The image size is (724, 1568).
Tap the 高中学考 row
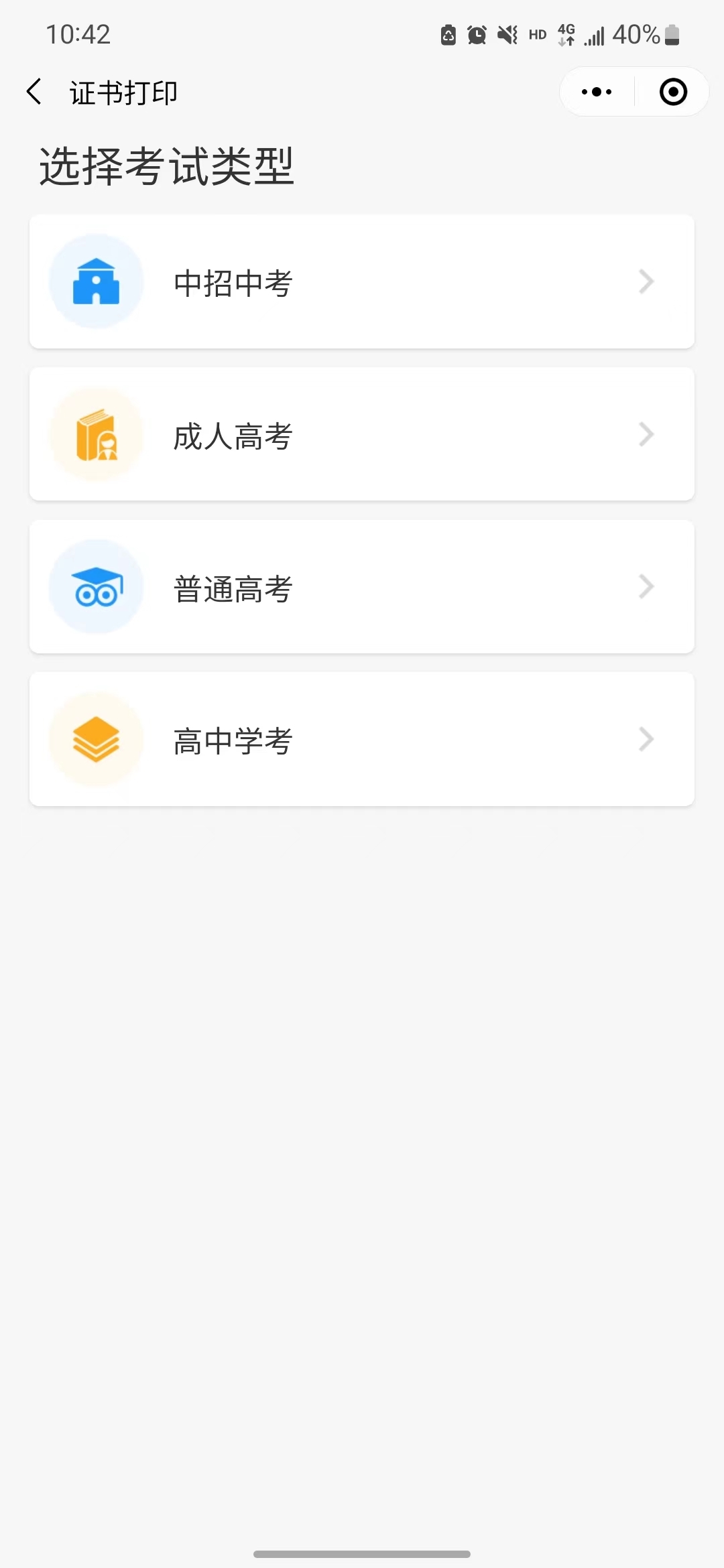362,739
